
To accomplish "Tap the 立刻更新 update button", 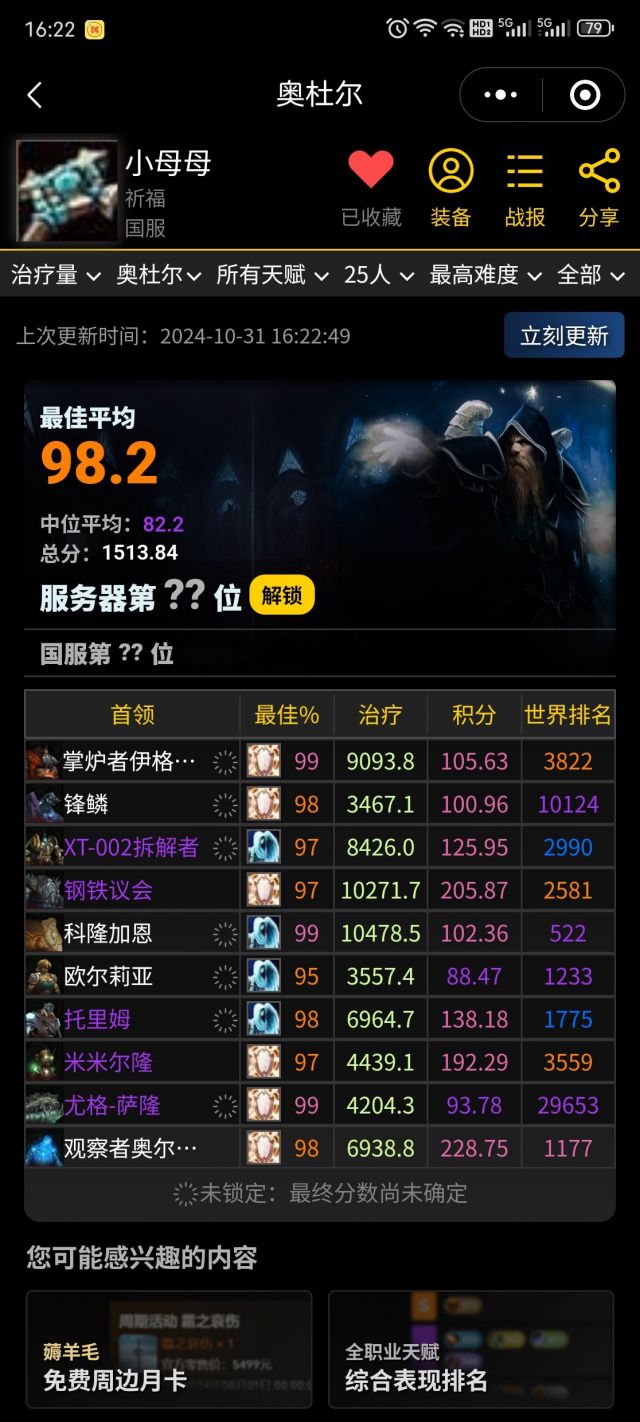I will [x=564, y=336].
